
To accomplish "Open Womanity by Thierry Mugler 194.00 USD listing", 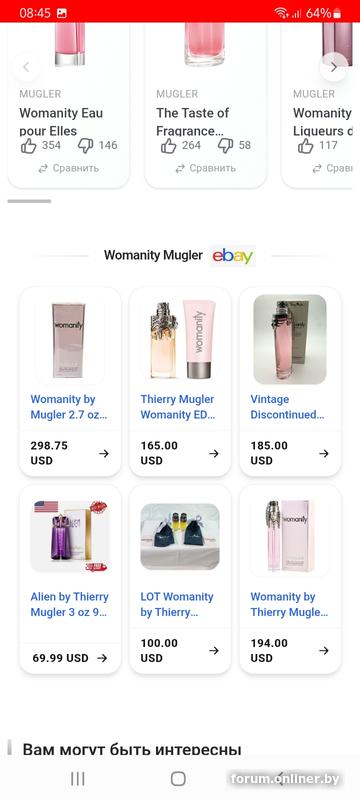I will (x=290, y=579).
